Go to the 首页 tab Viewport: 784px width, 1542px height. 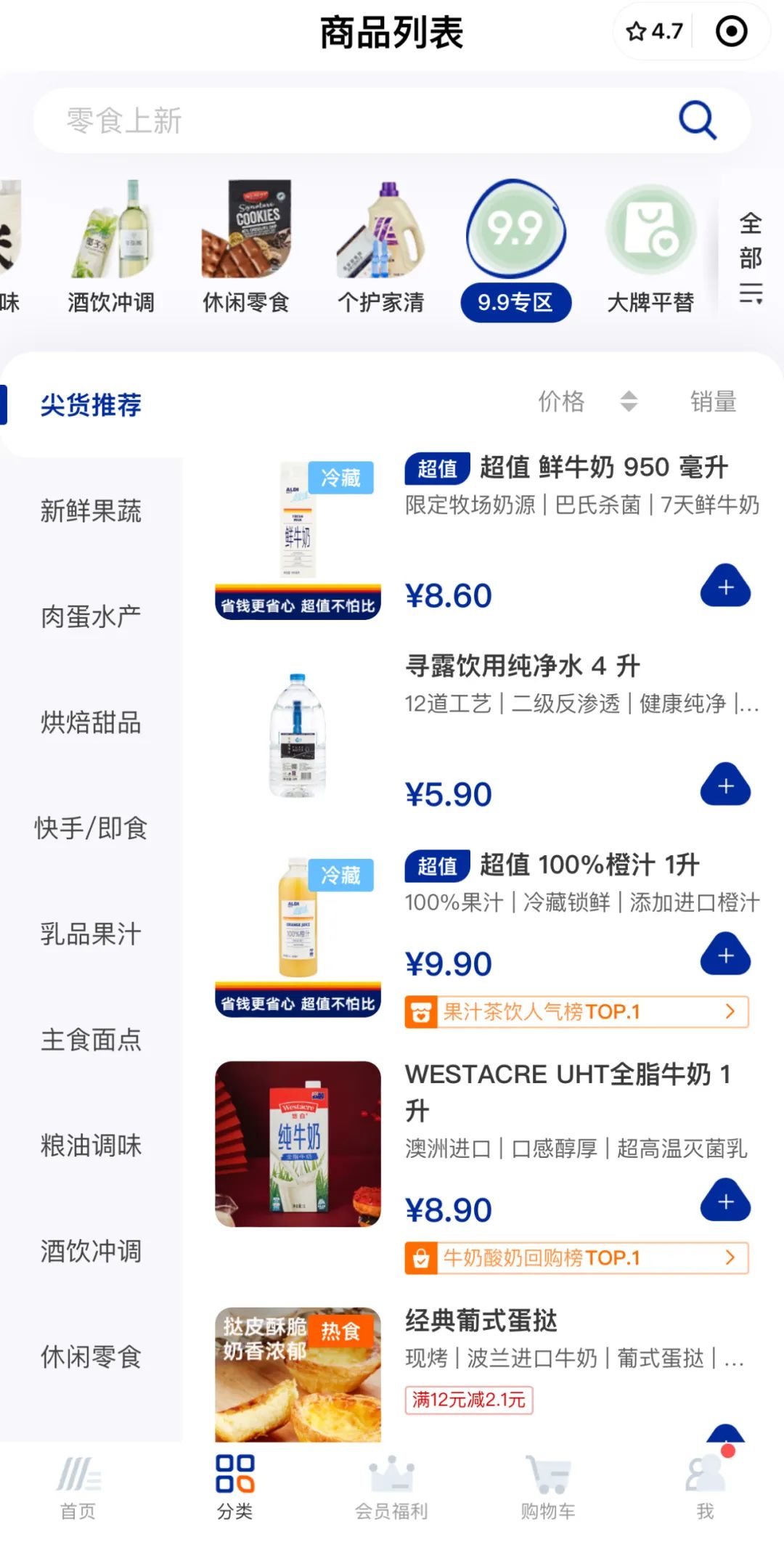point(78,1488)
